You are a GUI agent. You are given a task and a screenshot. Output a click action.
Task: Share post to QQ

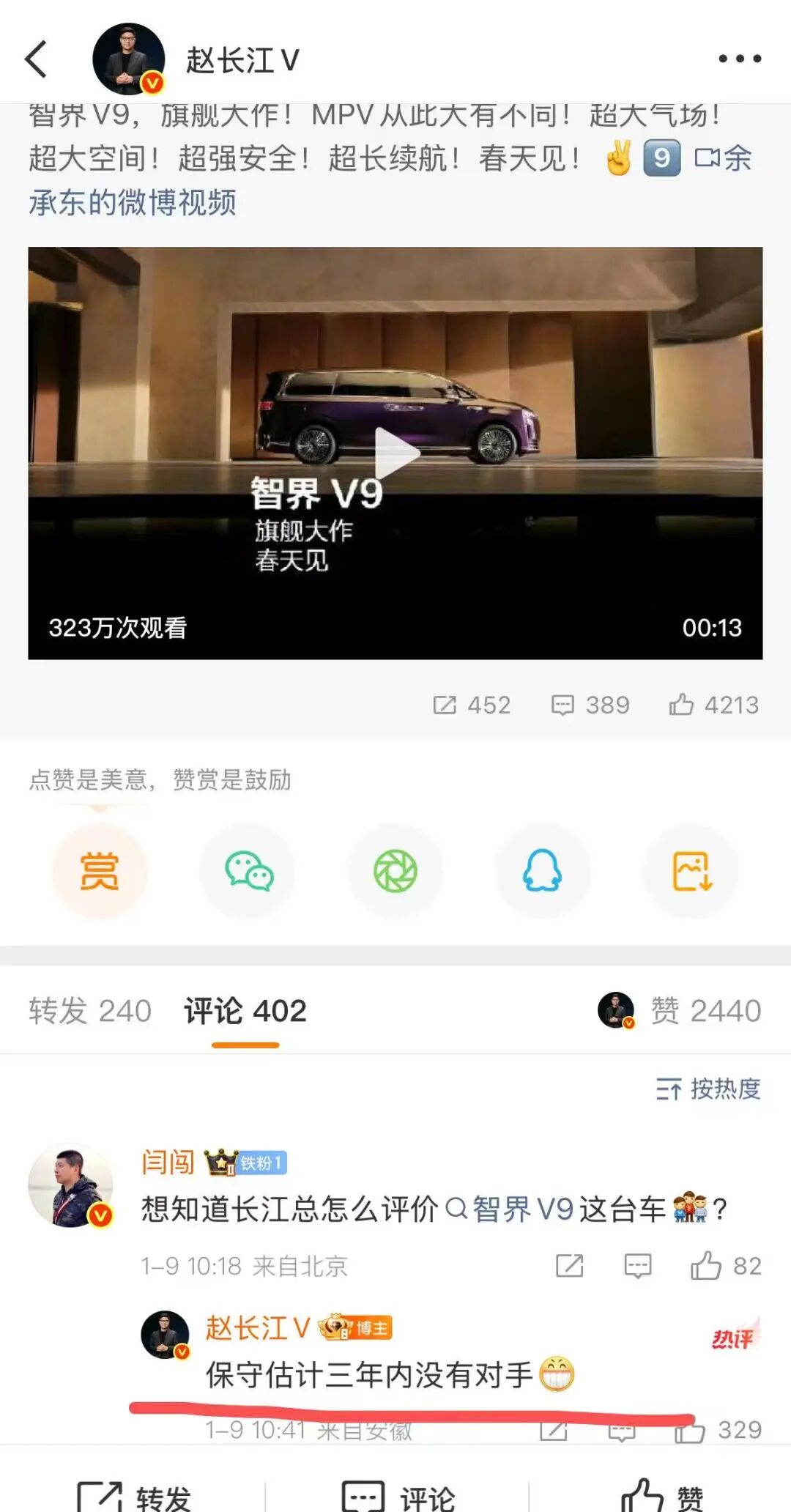tap(543, 871)
